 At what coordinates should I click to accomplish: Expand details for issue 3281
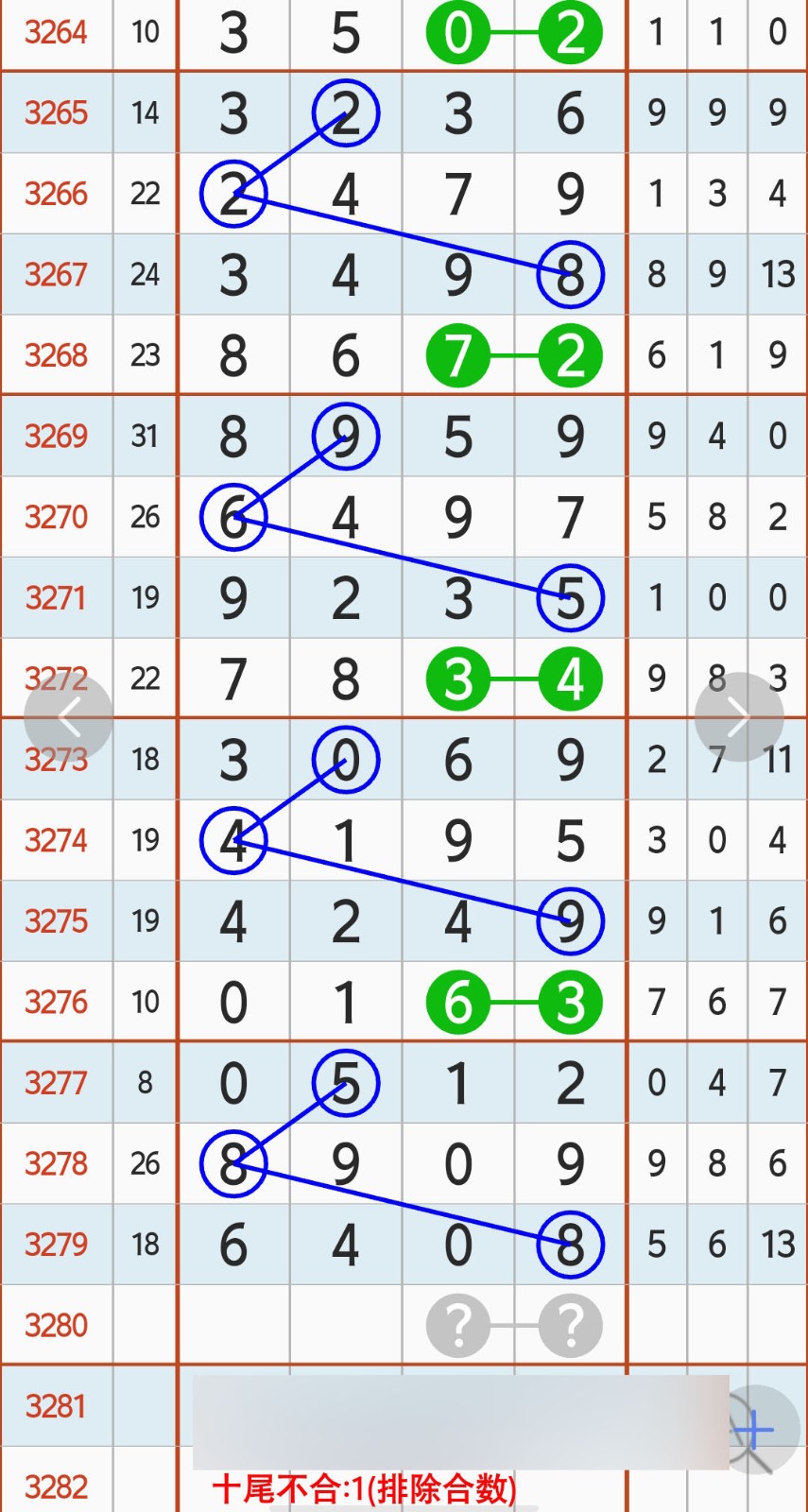[56, 1407]
